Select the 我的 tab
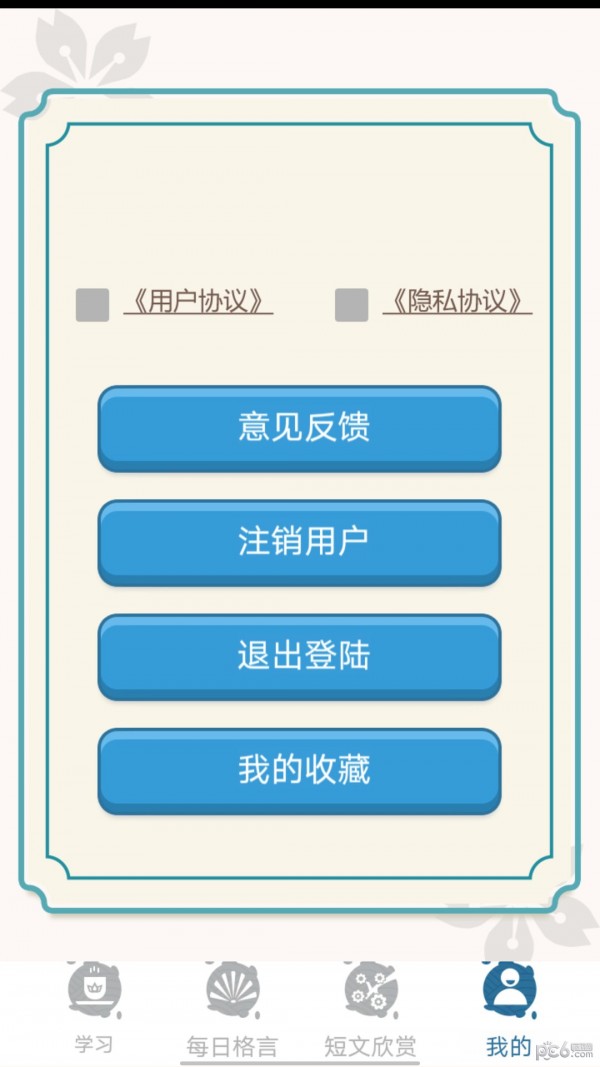 [509, 1010]
